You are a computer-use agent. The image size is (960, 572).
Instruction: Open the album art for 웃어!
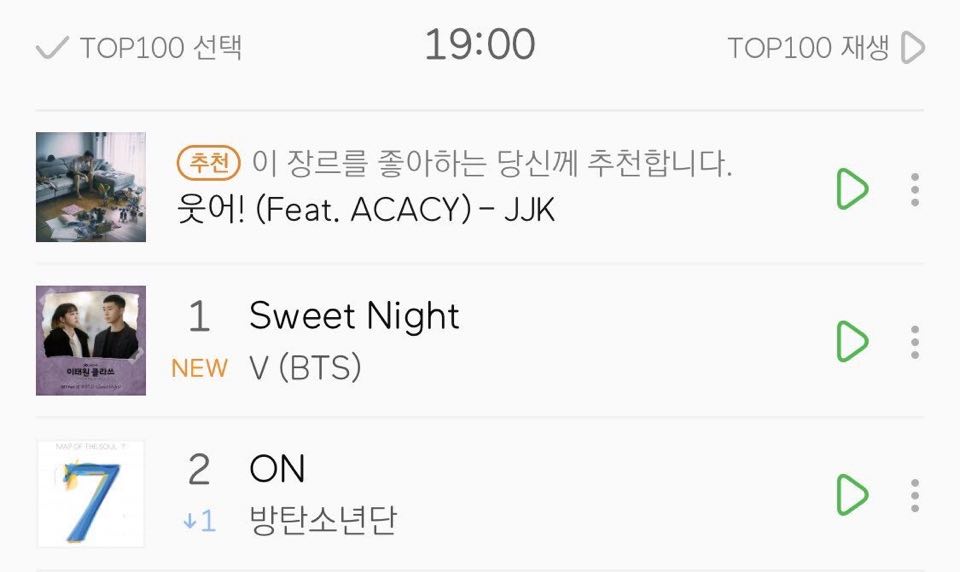click(91, 187)
